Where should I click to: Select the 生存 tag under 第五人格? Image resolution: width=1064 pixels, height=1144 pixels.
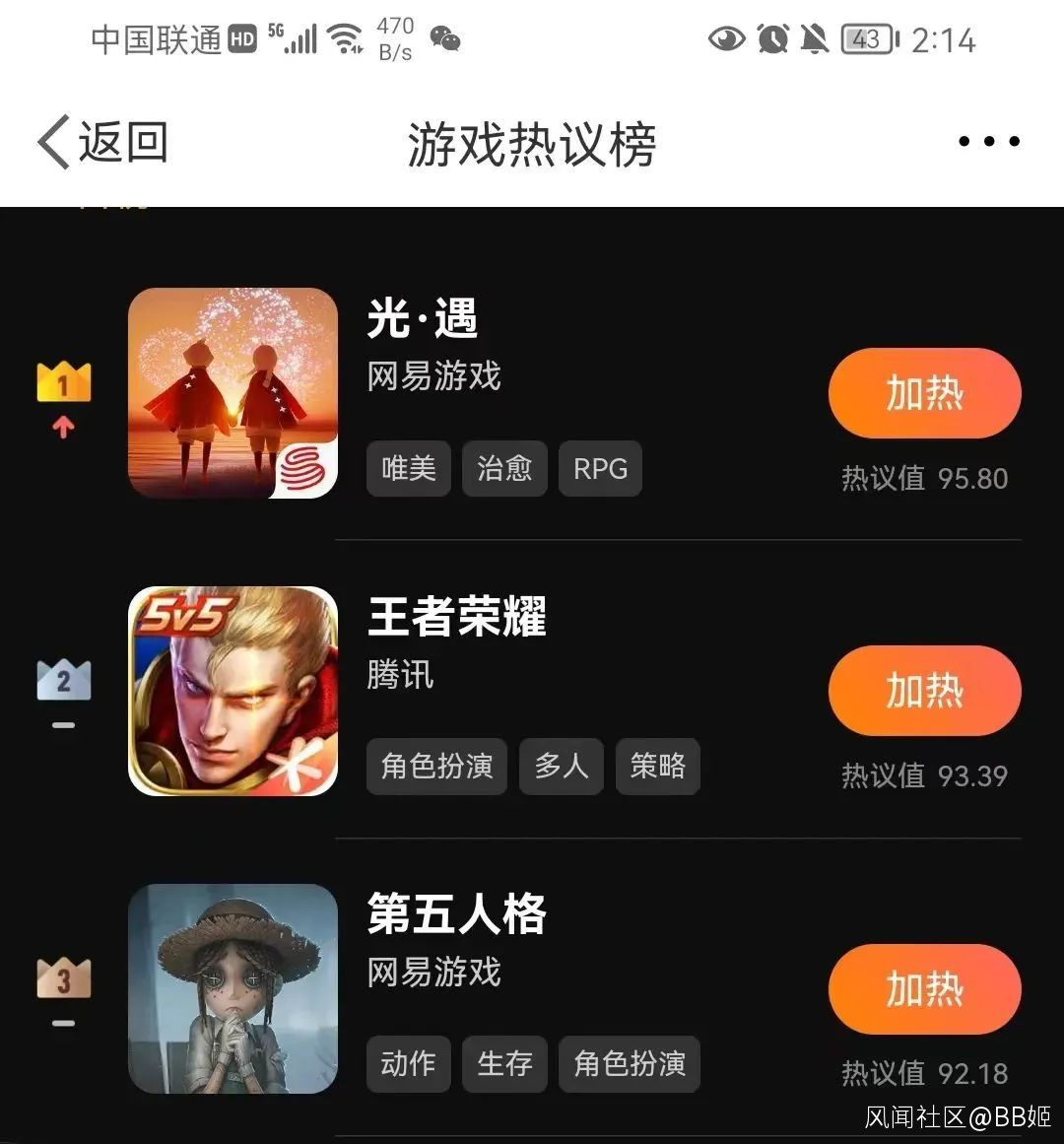coord(504,1063)
